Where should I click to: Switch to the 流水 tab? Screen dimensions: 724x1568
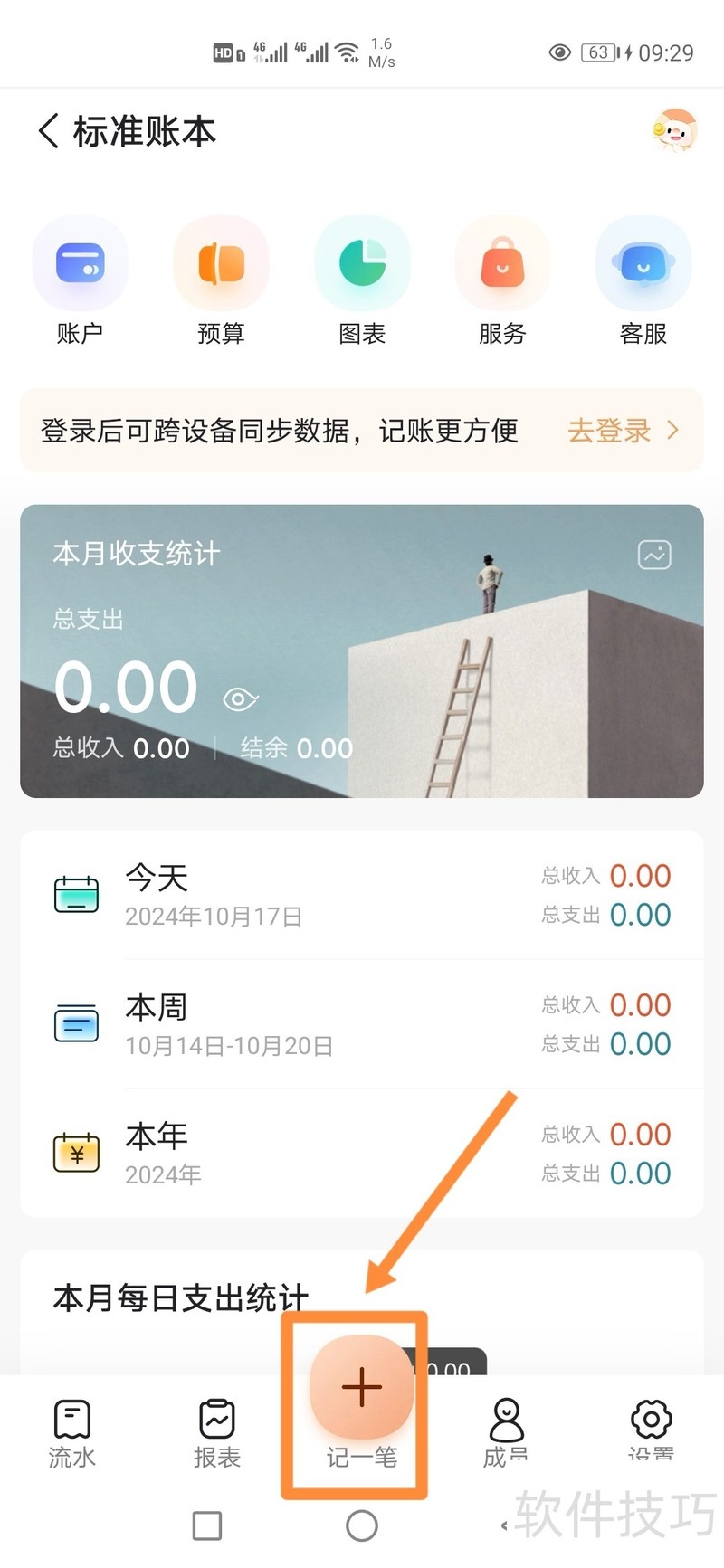point(72,1432)
